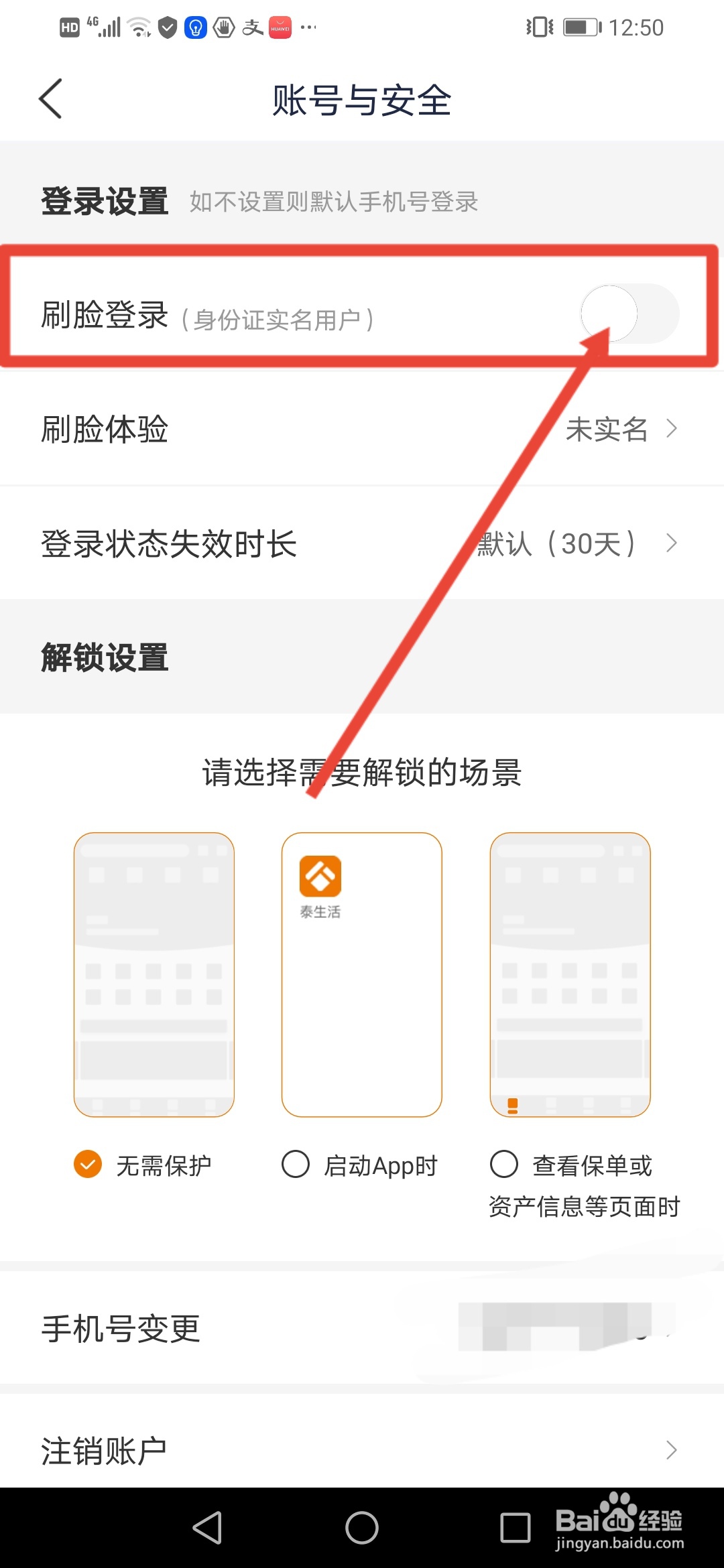Viewport: 724px width, 1568px height.
Task: Select the 启动App时 unlock option
Action: [x=296, y=1166]
